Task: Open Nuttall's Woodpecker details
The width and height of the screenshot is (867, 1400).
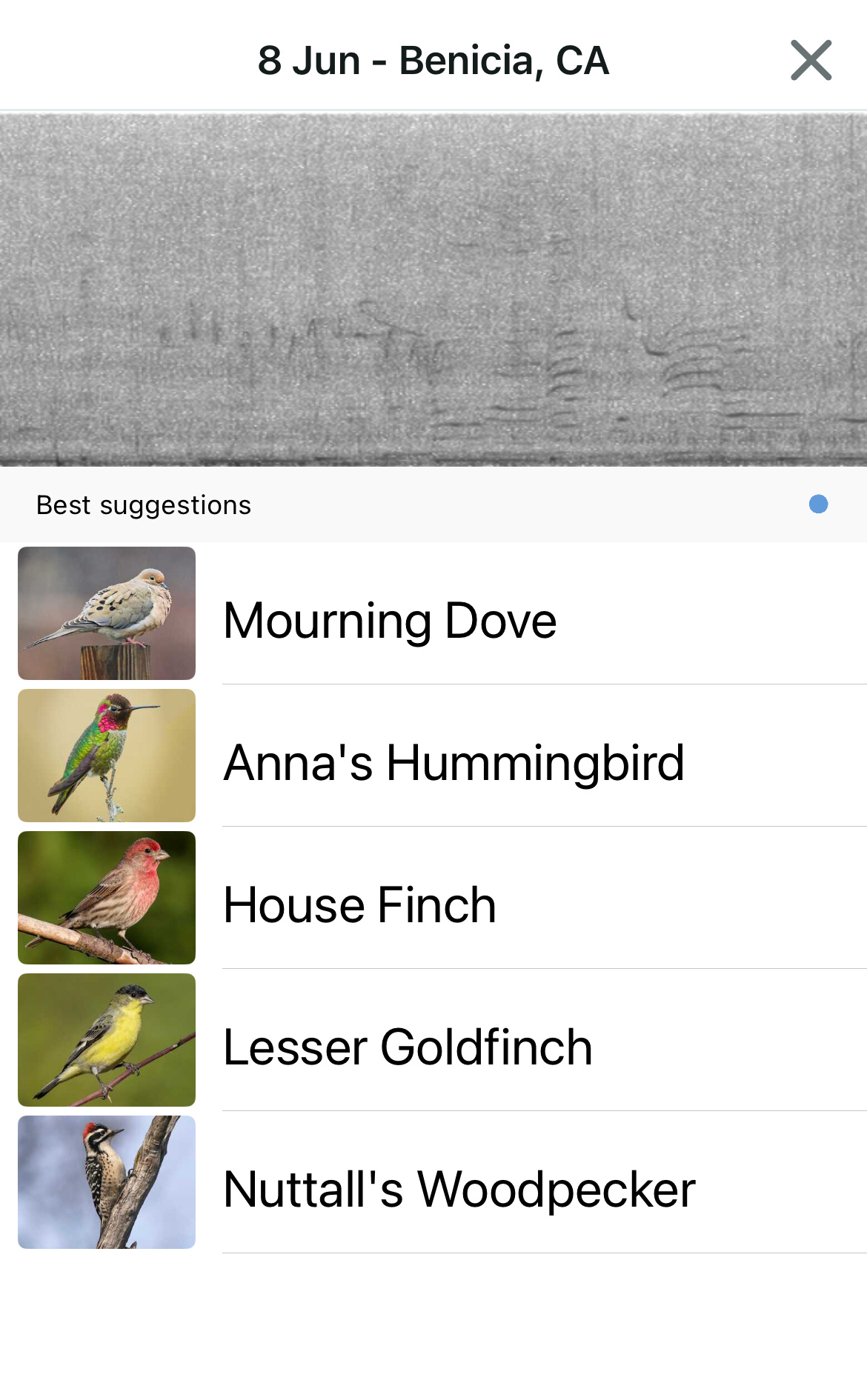Action: tap(433, 1182)
